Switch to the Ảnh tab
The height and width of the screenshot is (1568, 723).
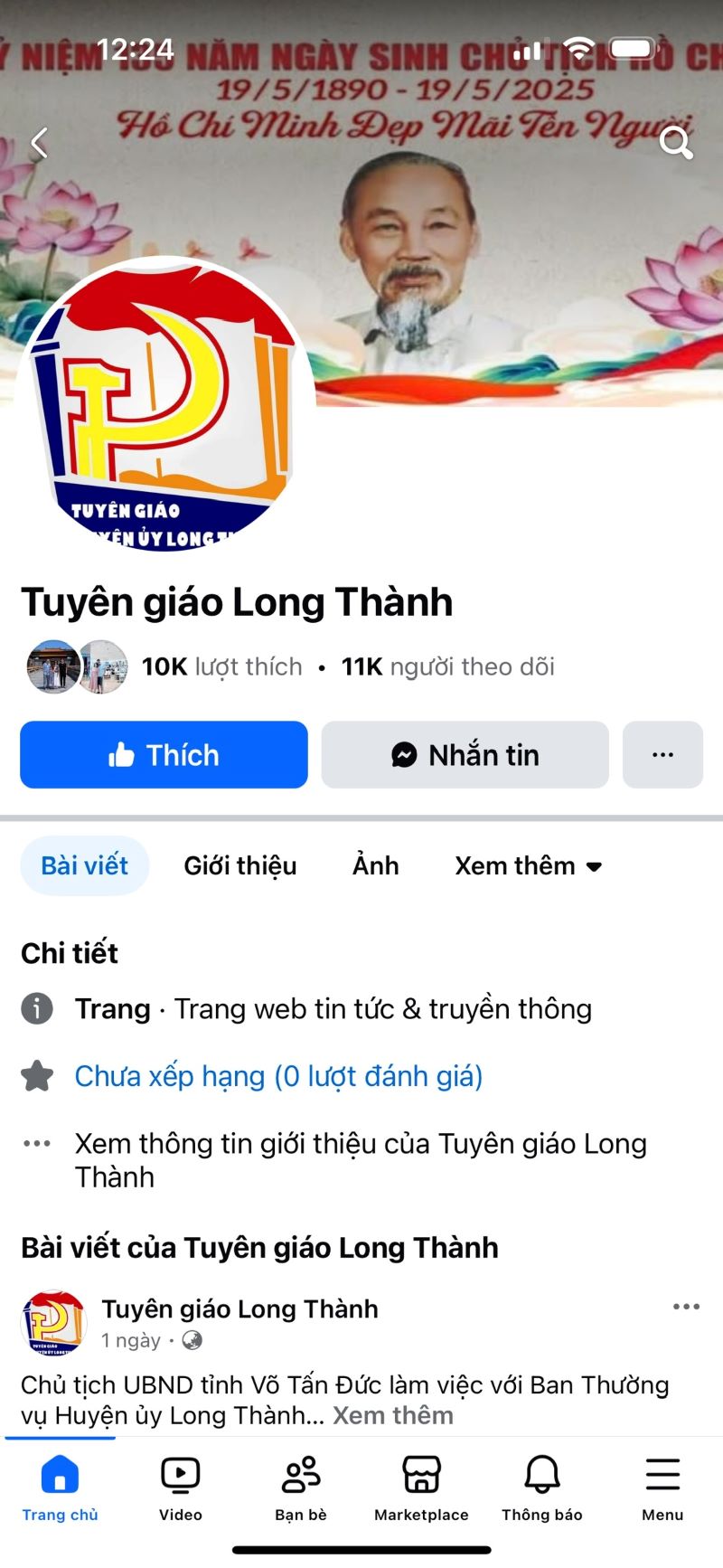click(x=375, y=865)
